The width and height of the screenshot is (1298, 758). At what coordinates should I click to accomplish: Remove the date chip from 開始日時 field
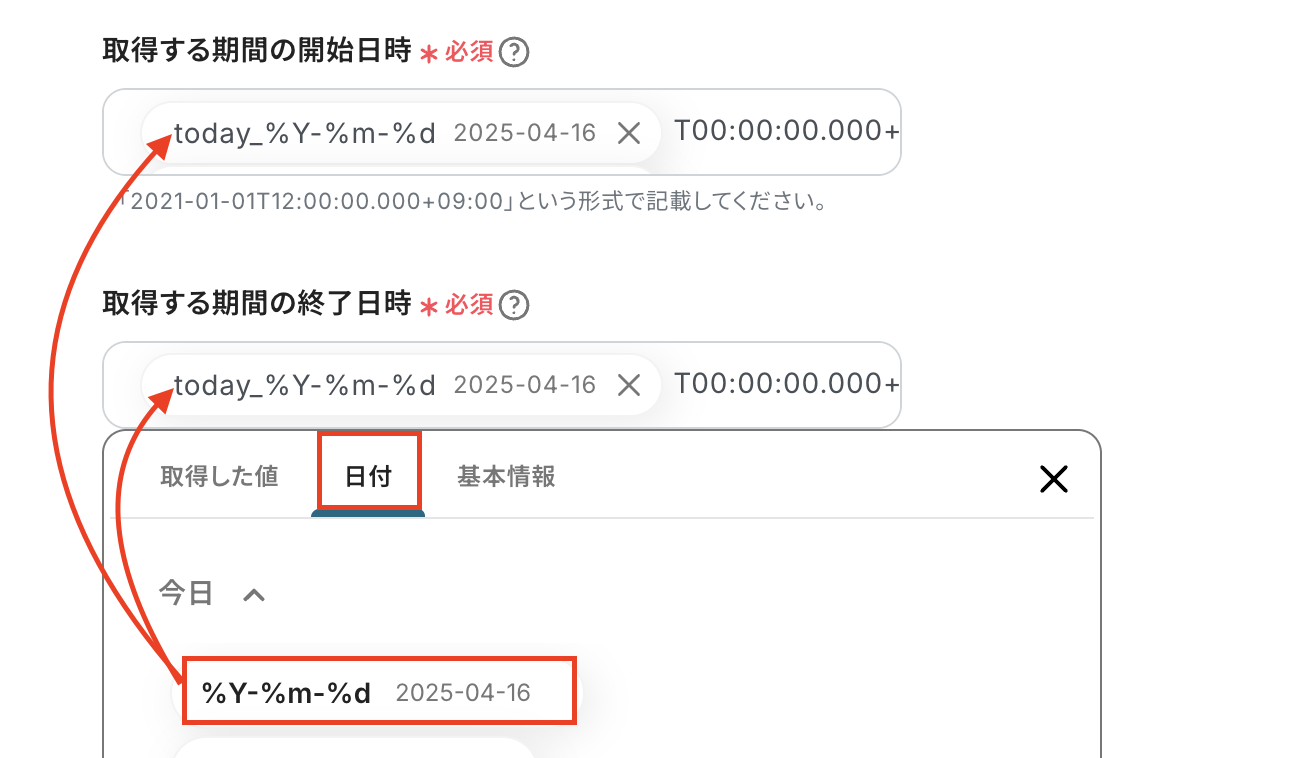pyautogui.click(x=628, y=133)
